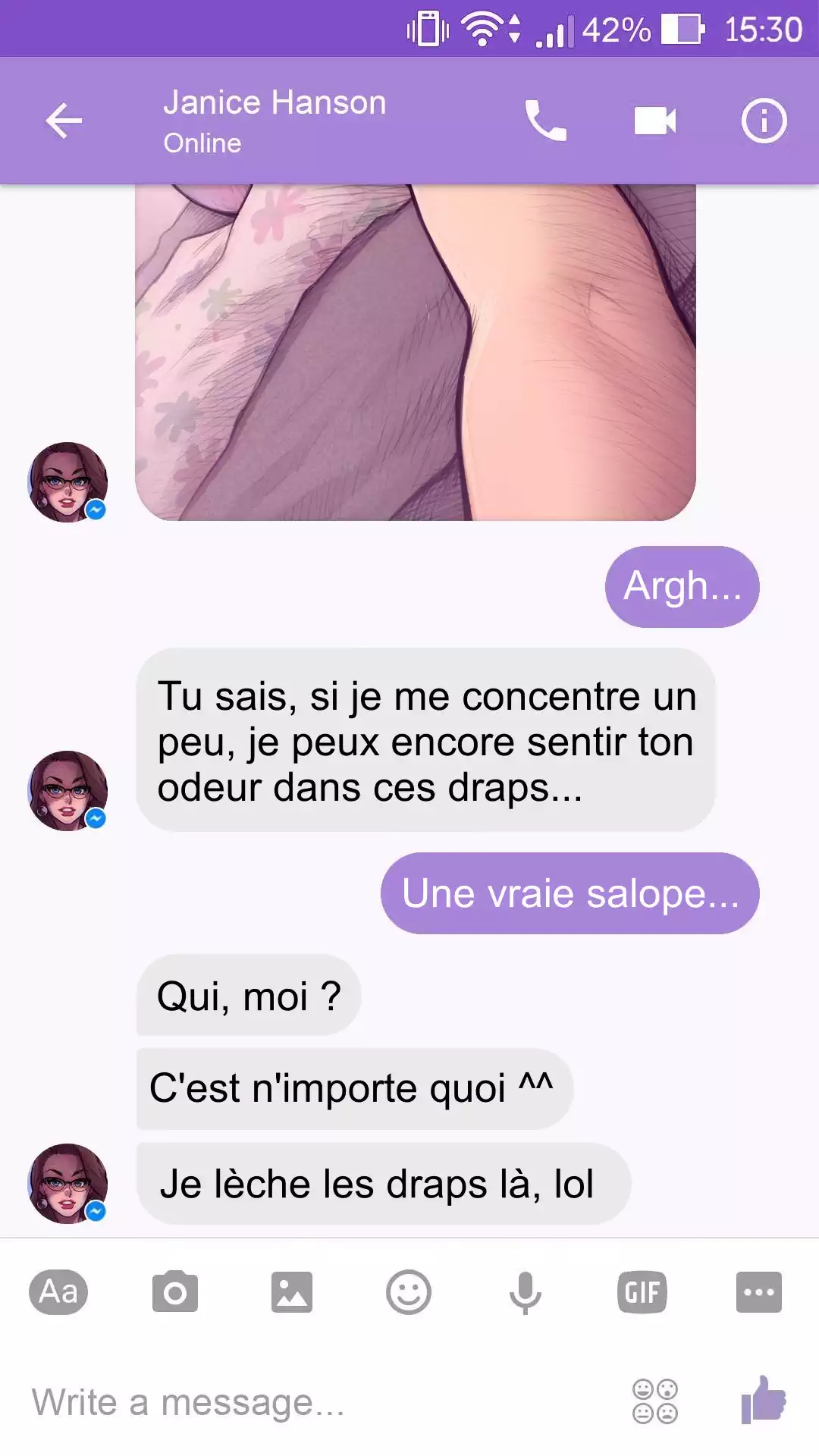
Task: Start a voice call with Janice Hanson
Action: [x=545, y=121]
